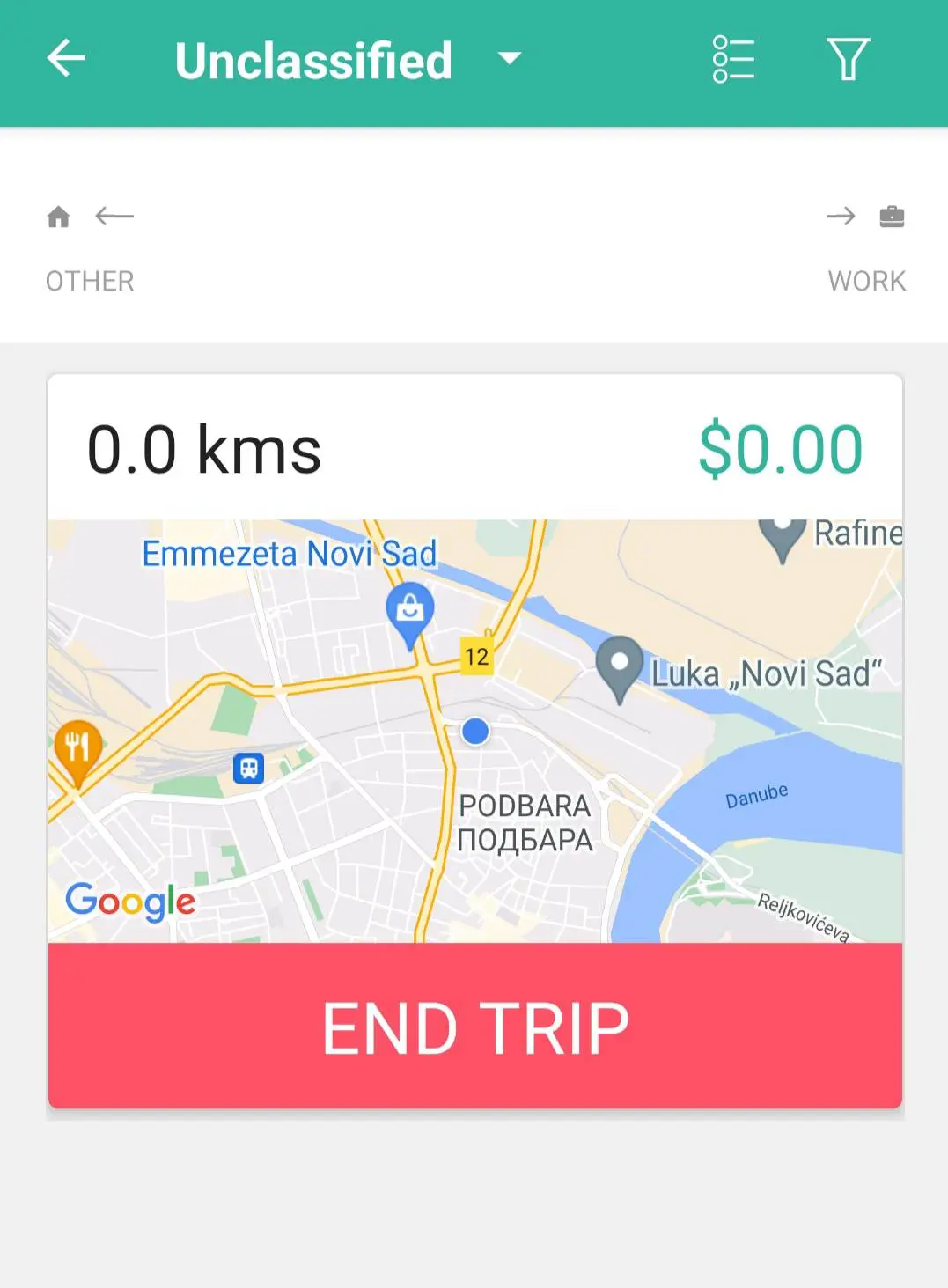The width and height of the screenshot is (948, 1288).
Task: Tap the back arrow in the header
Action: (x=64, y=59)
